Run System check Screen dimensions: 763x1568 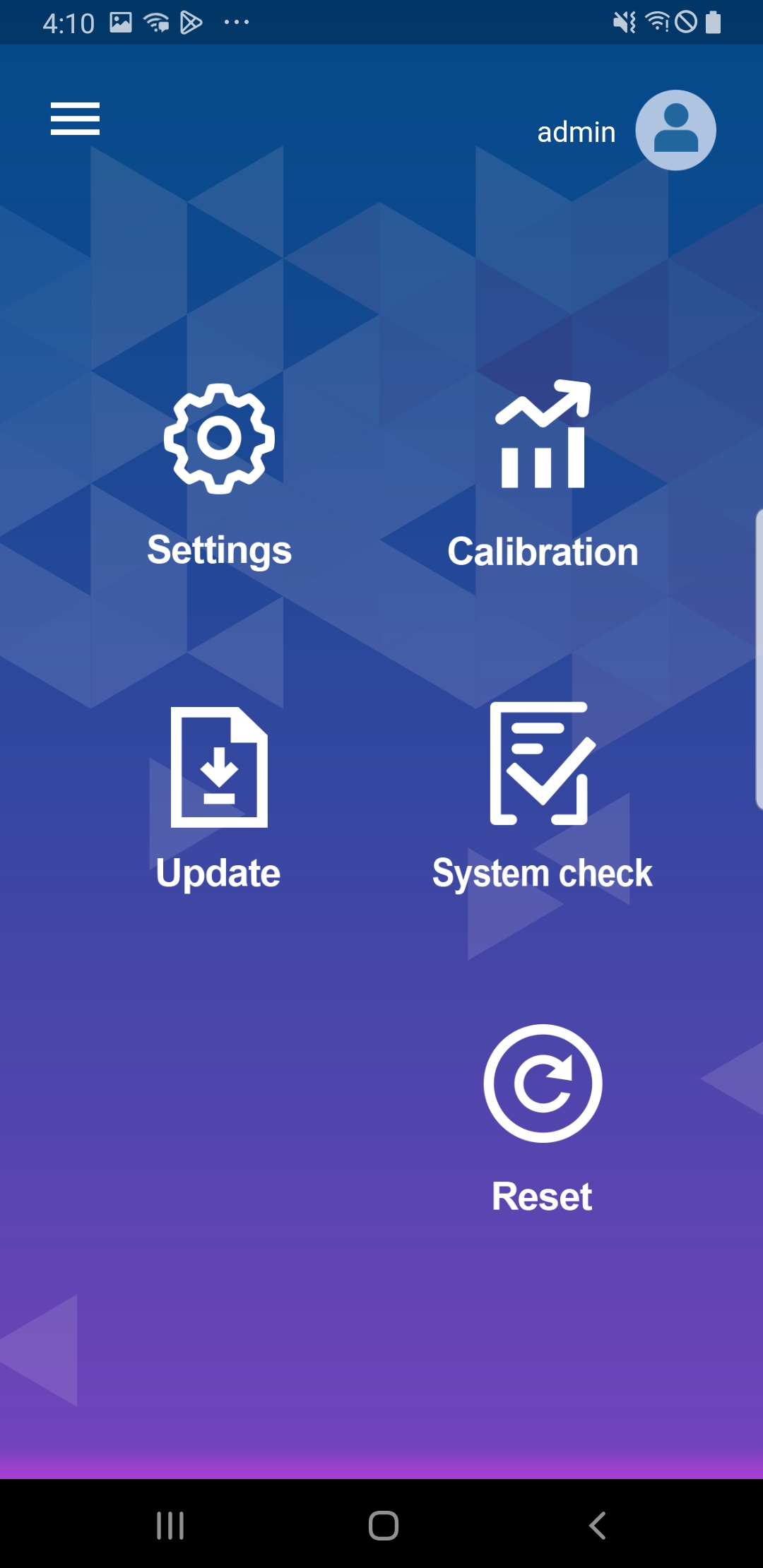point(543,798)
